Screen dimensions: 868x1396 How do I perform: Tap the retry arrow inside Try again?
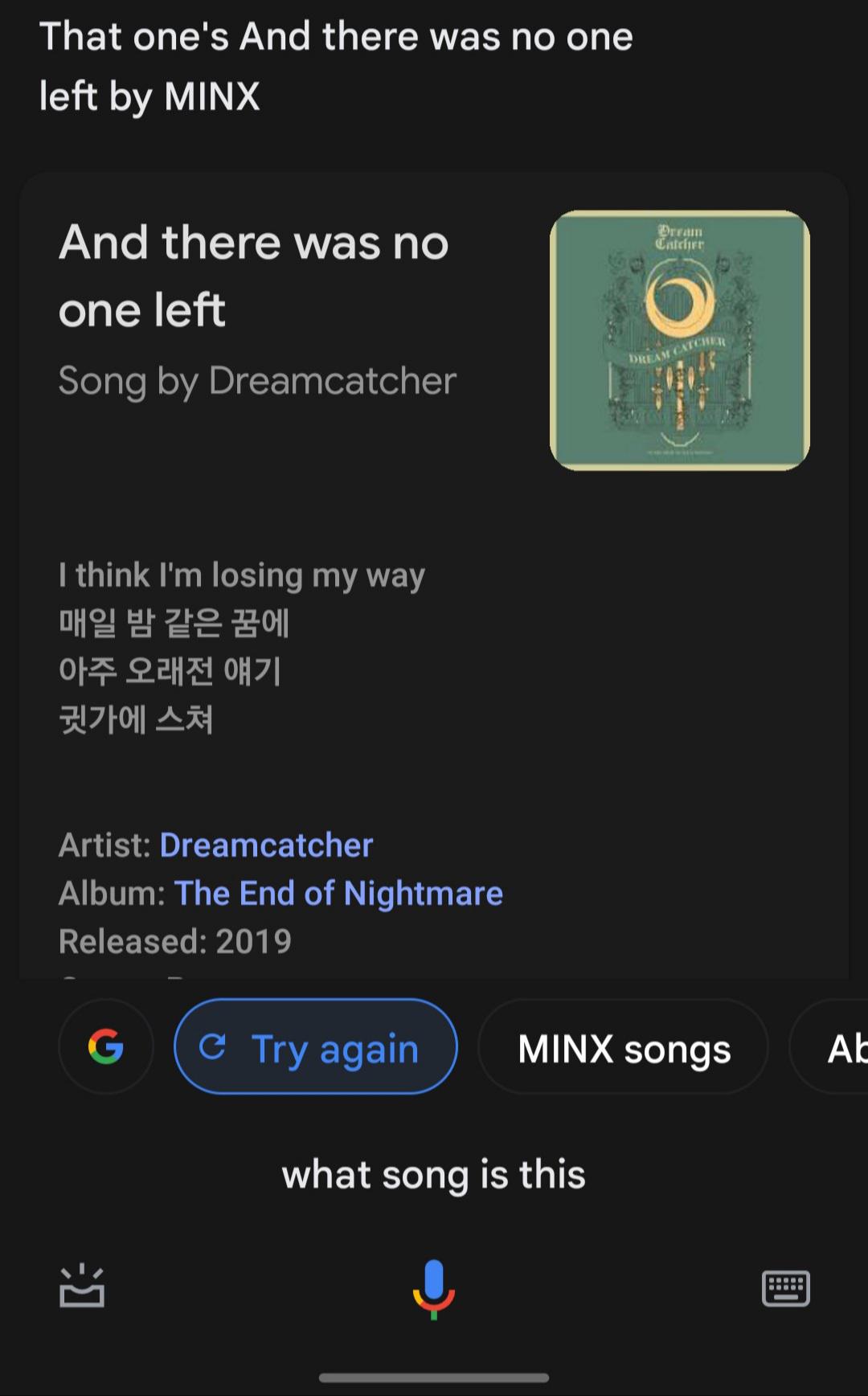coord(215,1047)
